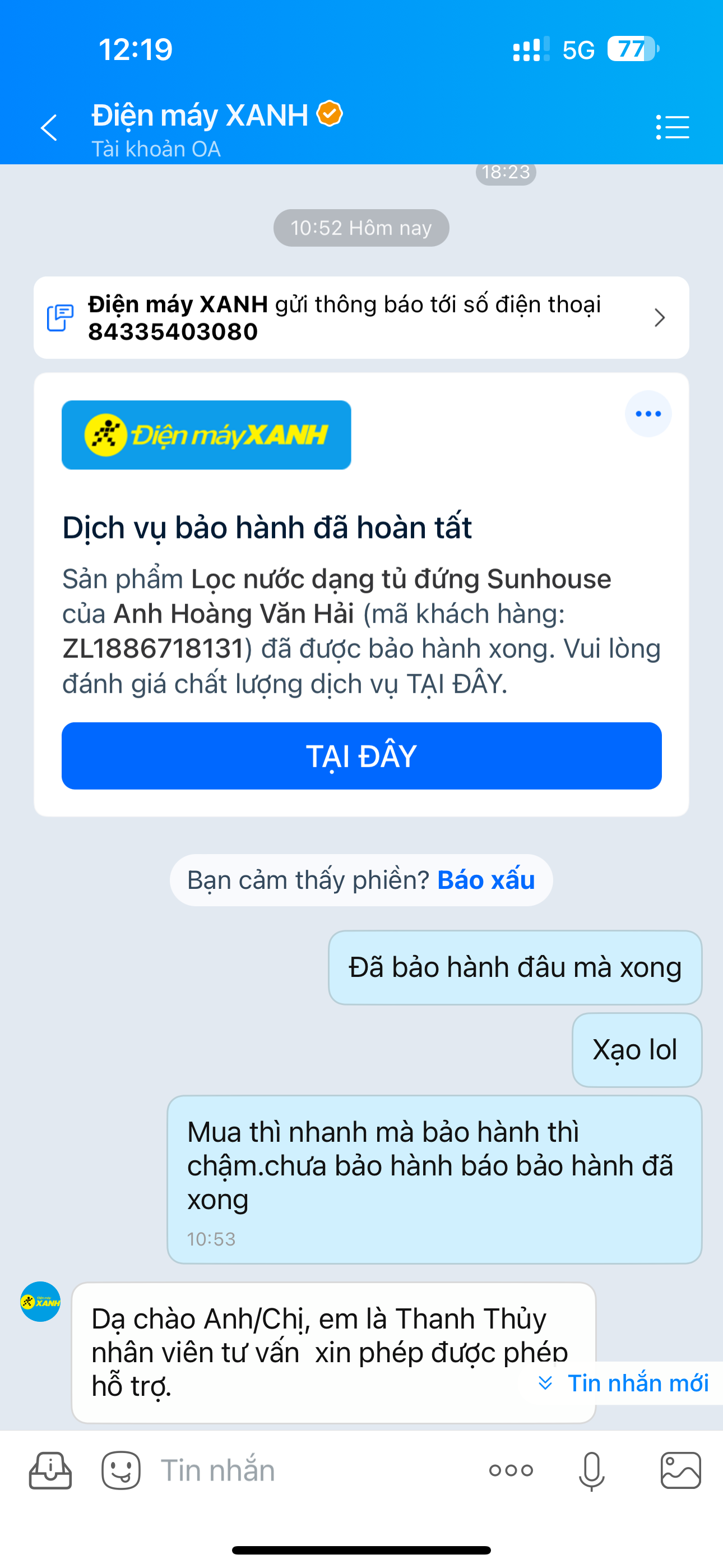The height and width of the screenshot is (1568, 723).
Task: Report spam via Báo xấu link
Action: pyautogui.click(x=486, y=880)
